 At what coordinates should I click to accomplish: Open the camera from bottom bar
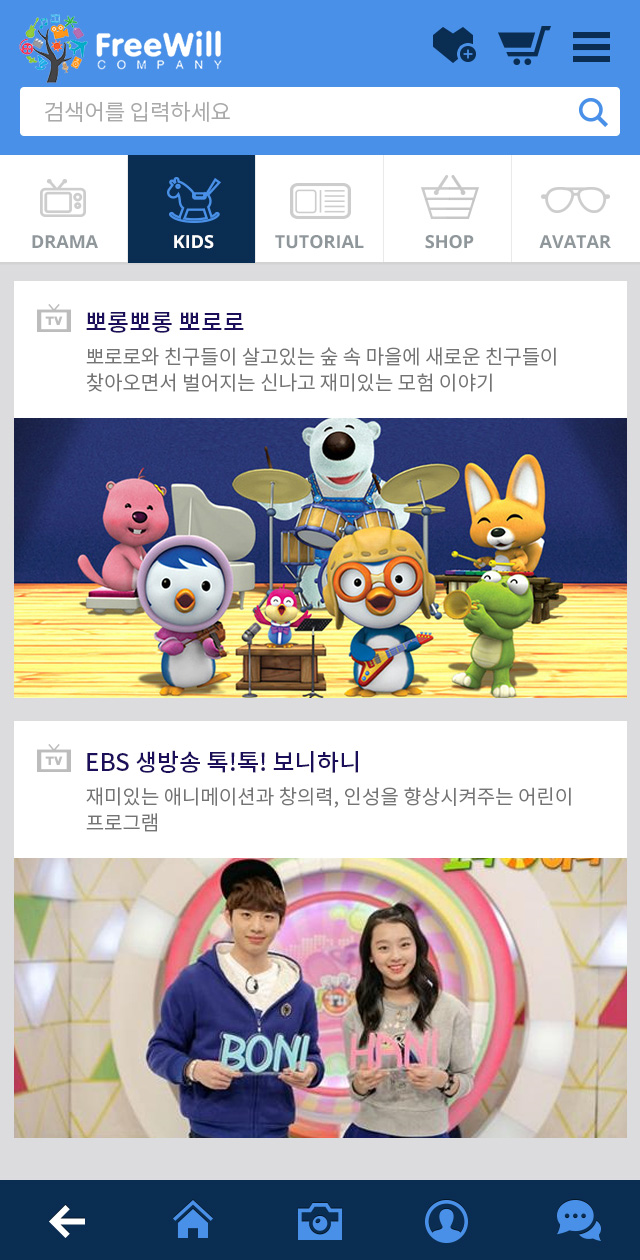320,1221
